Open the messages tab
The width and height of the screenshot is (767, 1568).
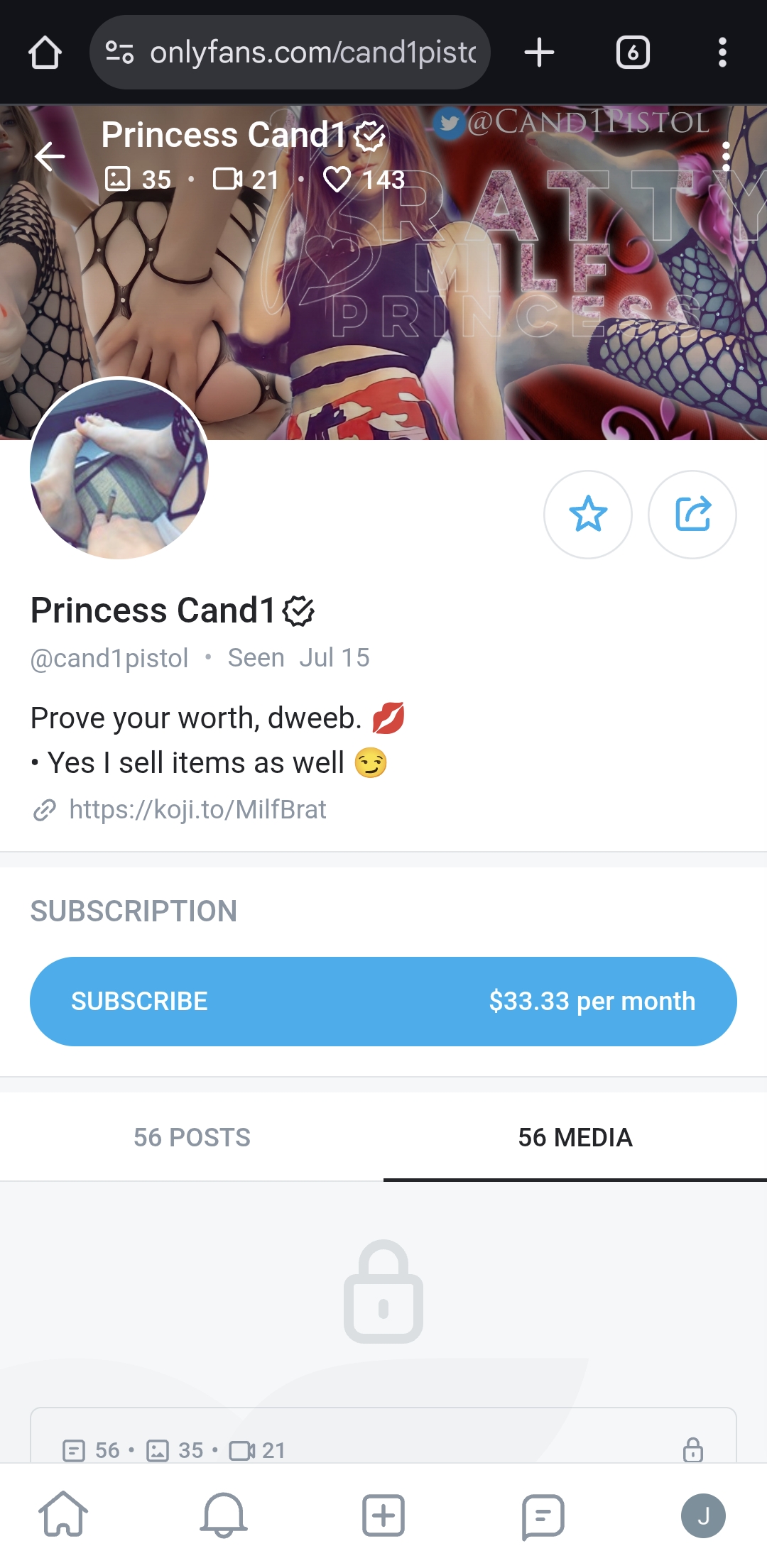543,1515
